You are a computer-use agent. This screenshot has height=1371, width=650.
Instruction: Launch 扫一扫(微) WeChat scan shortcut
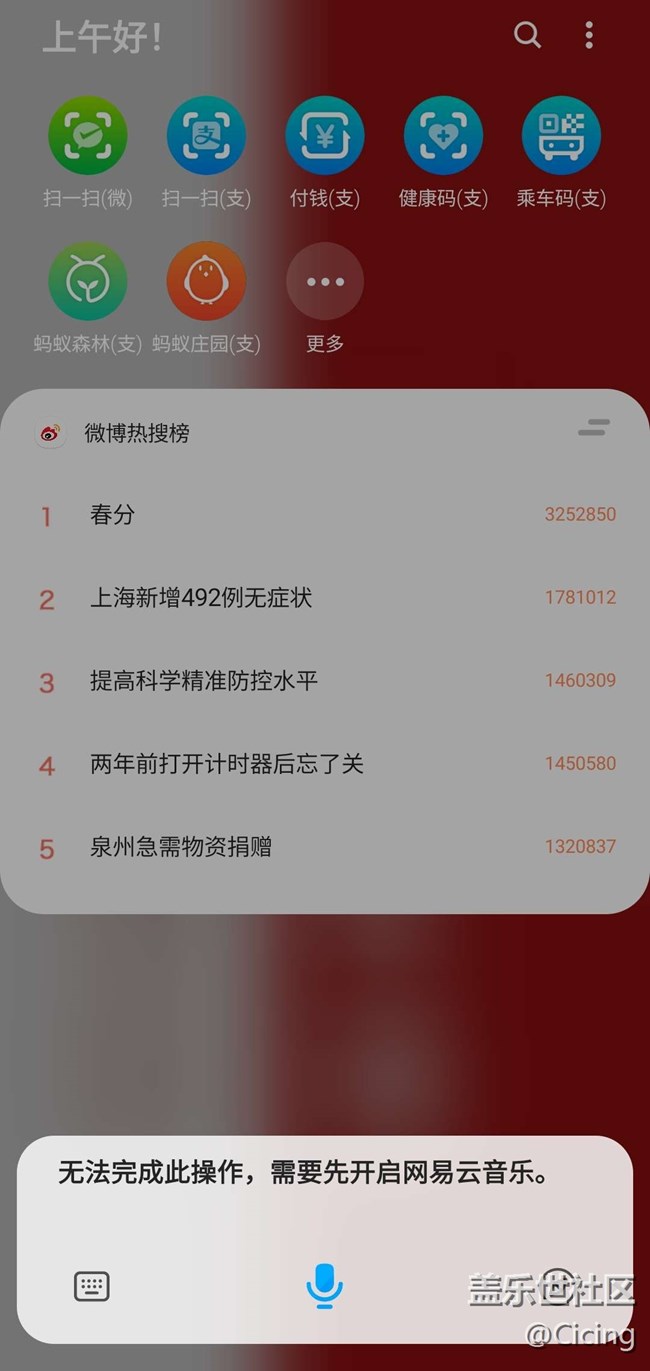[x=88, y=136]
